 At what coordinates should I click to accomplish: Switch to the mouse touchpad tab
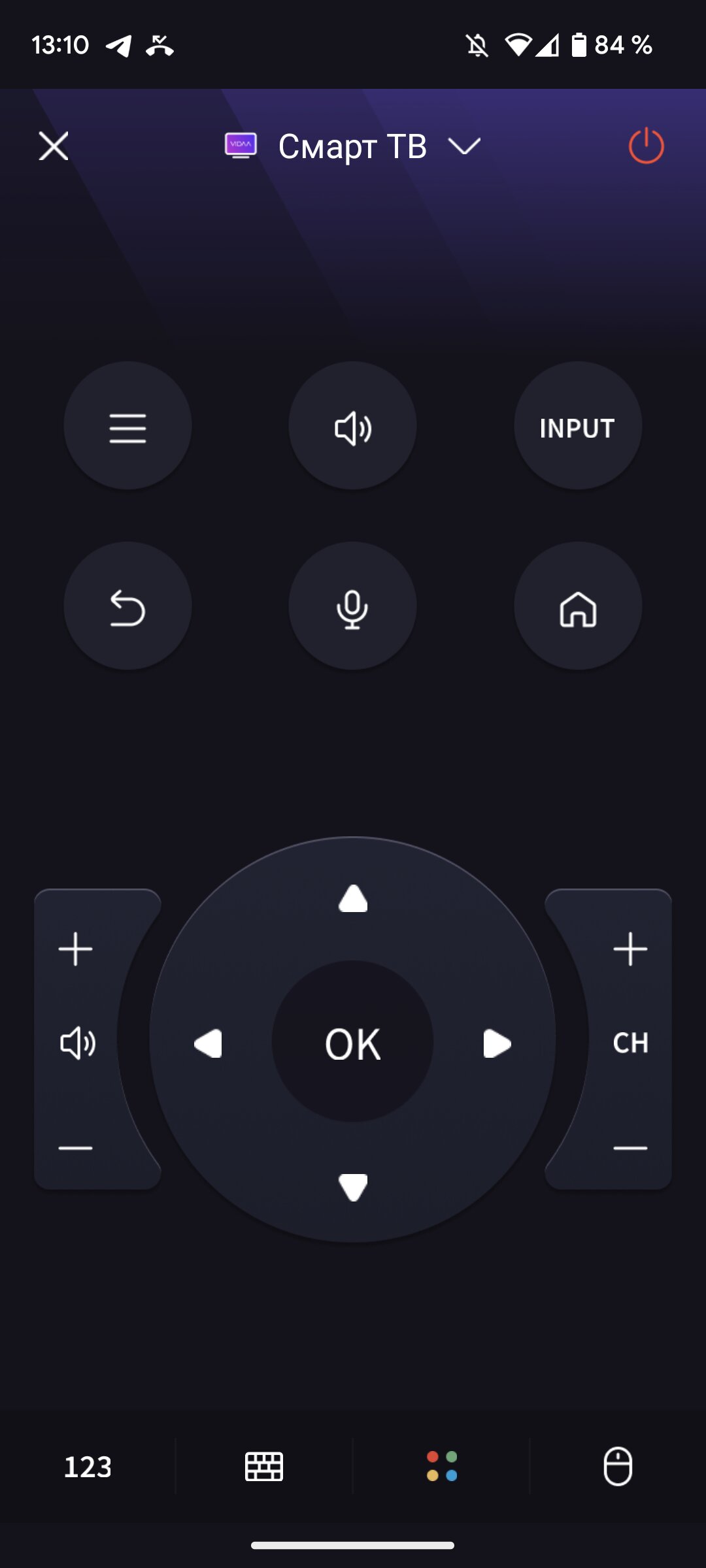point(618,1466)
